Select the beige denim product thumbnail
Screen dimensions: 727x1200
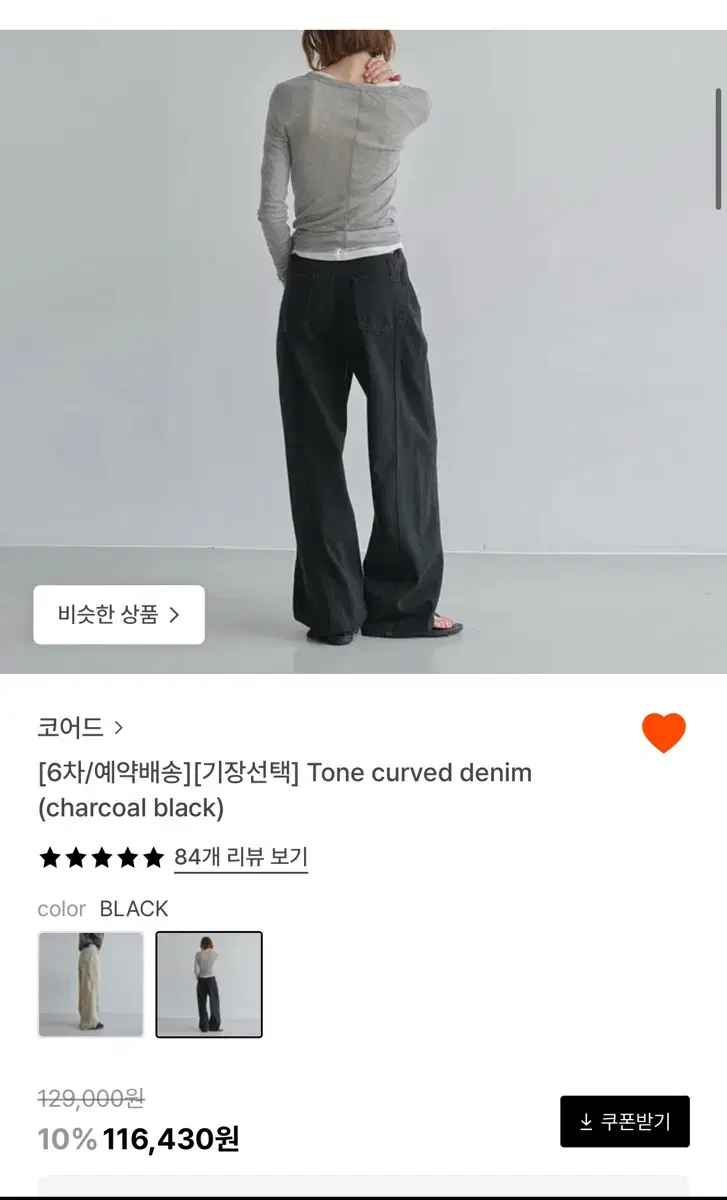(89, 983)
